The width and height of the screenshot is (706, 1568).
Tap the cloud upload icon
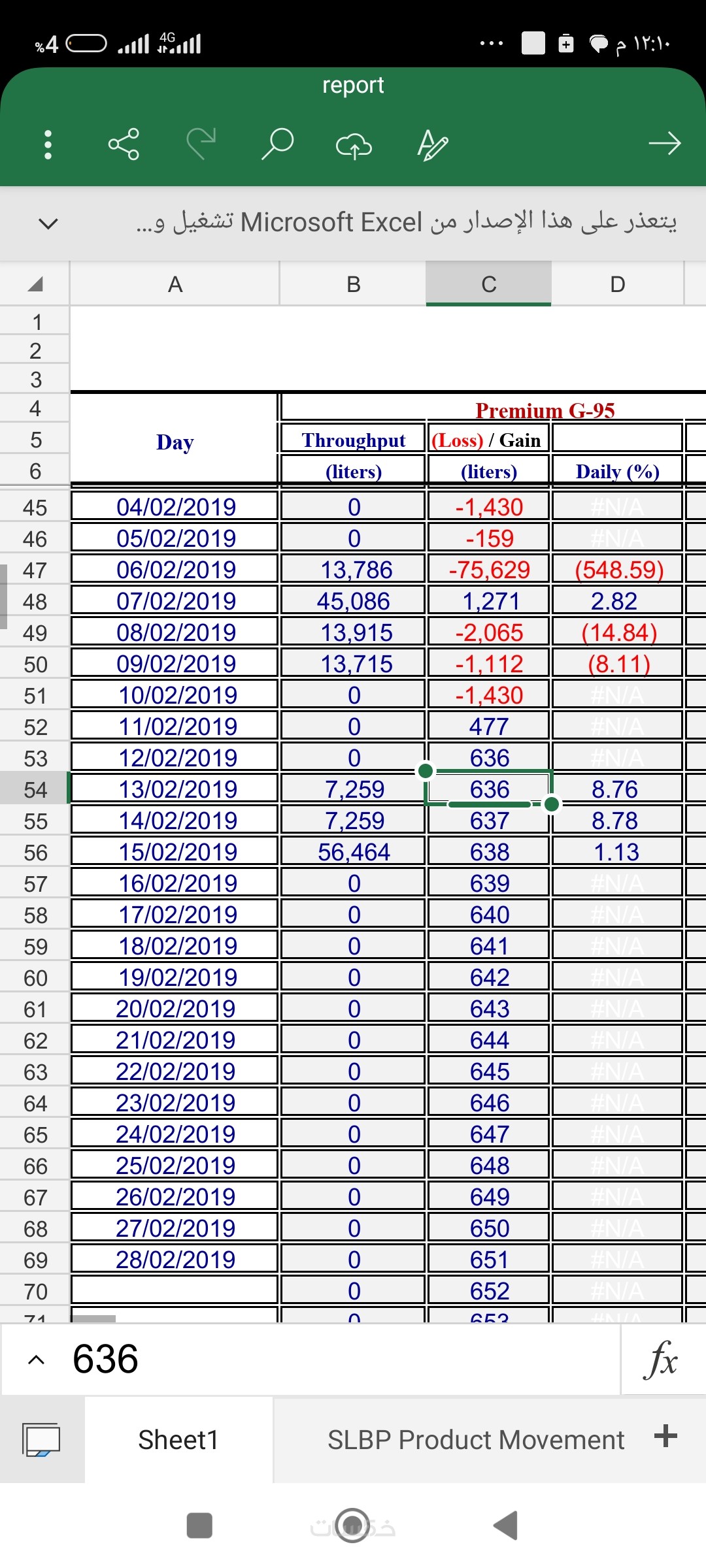(354, 145)
